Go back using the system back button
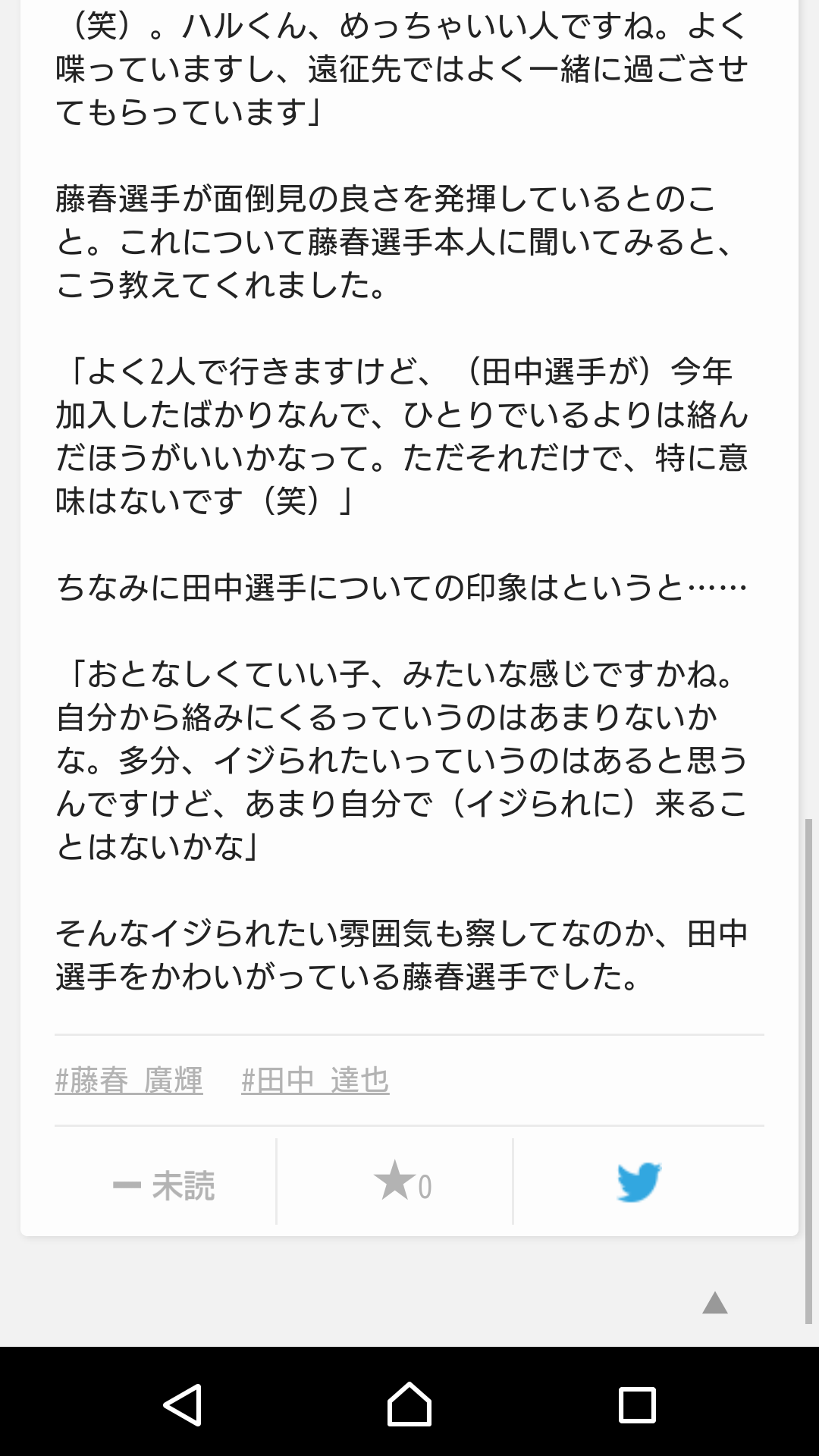 pos(182,1404)
